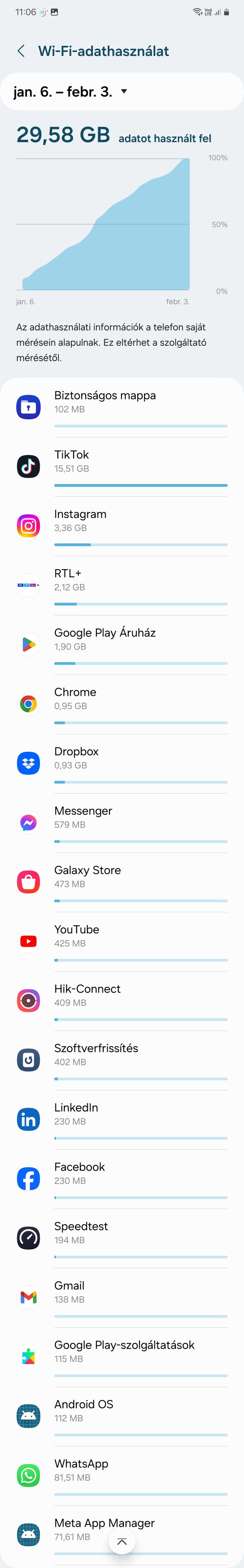Open Messenger usage details

click(x=122, y=822)
